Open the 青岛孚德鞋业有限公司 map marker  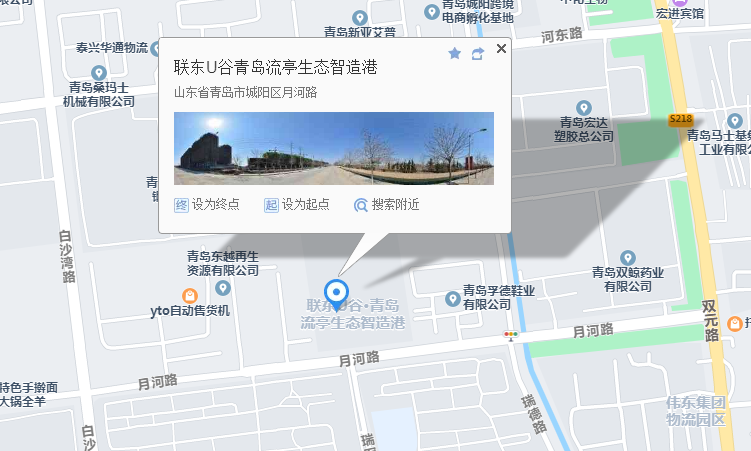click(452, 297)
